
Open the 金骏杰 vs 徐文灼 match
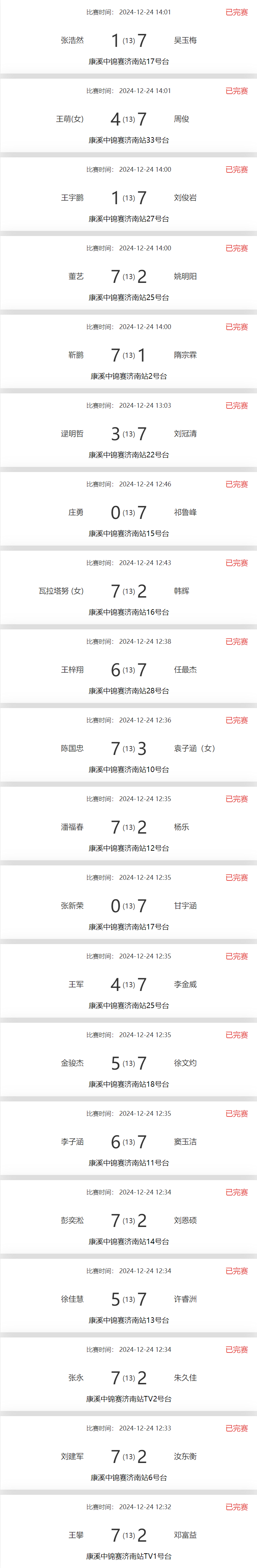coord(128,1063)
